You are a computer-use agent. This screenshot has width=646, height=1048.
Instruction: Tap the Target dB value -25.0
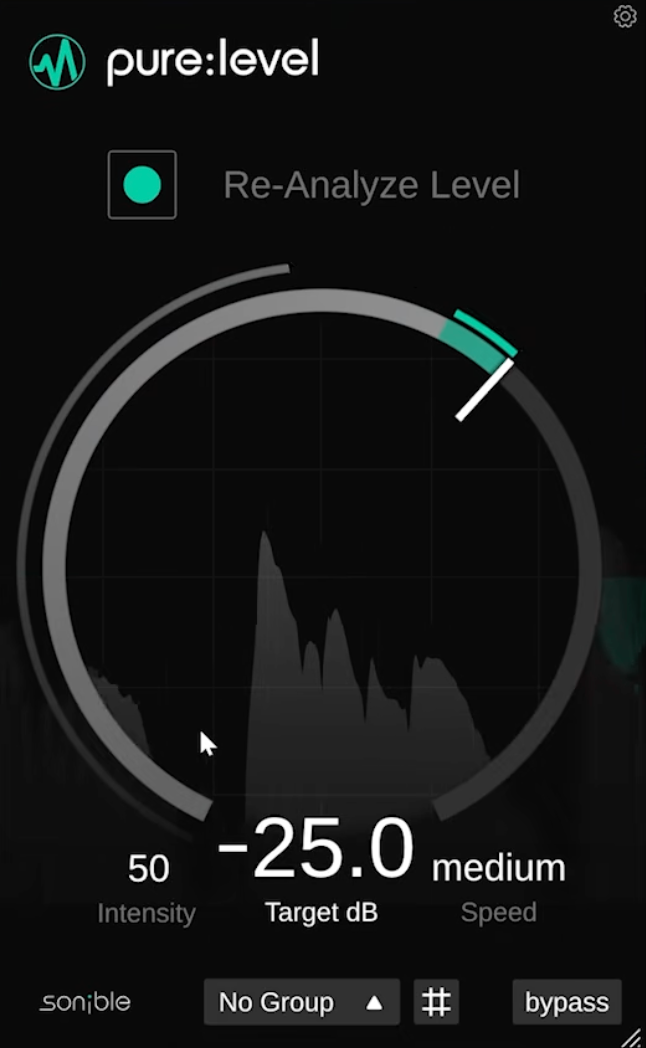(315, 848)
